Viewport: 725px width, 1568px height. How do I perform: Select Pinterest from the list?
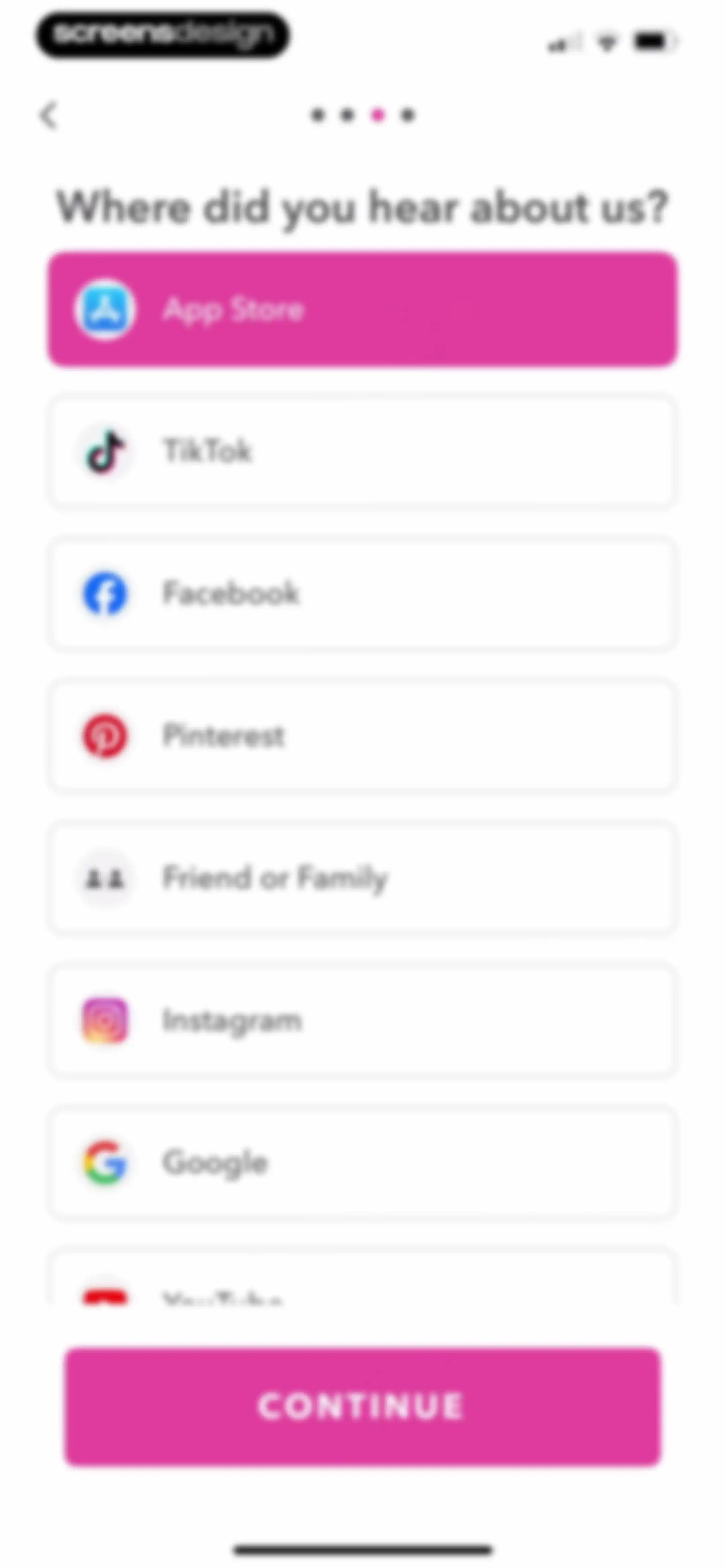(362, 735)
